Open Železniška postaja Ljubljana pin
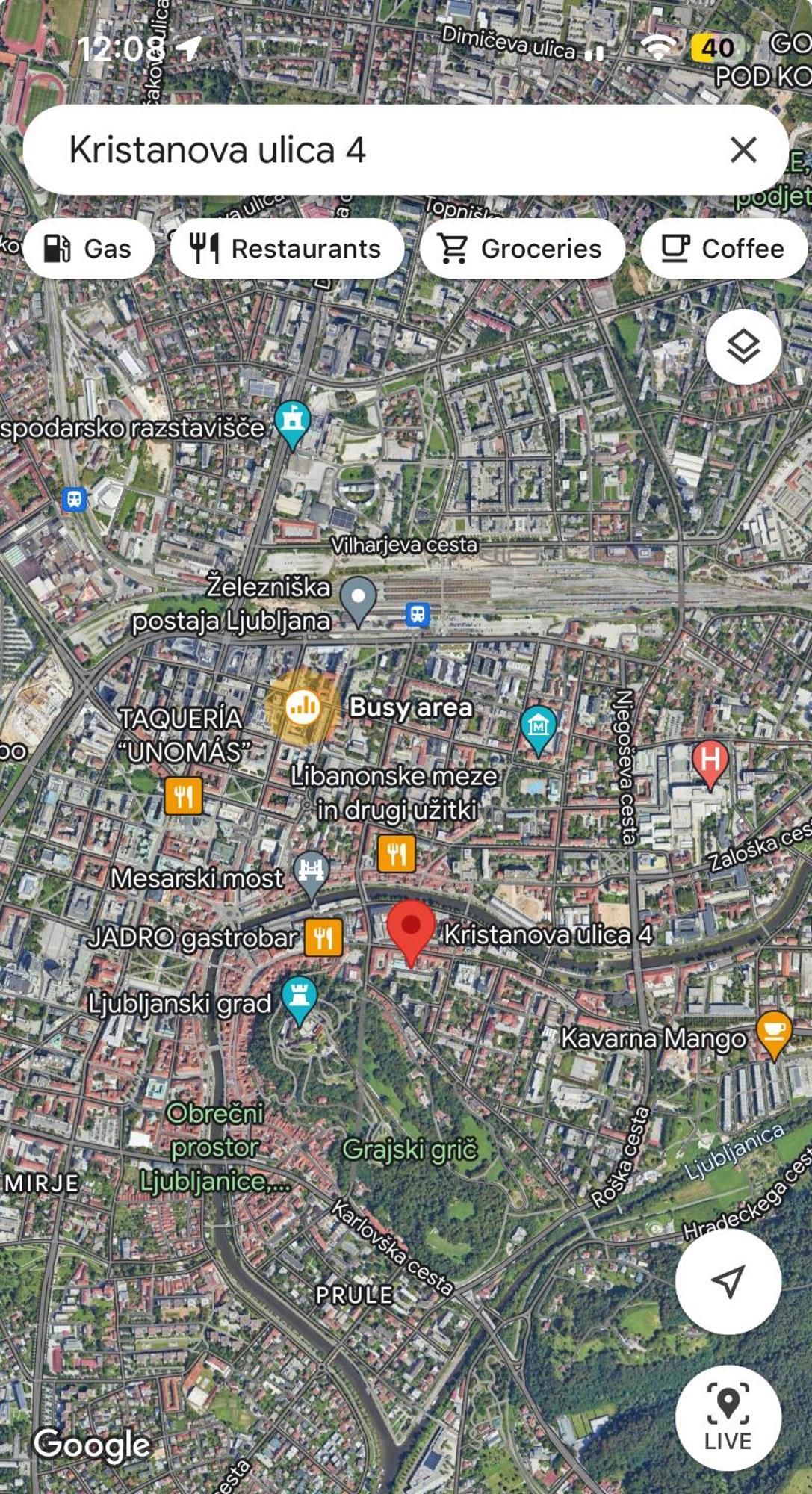The image size is (812, 1494). pos(358,599)
